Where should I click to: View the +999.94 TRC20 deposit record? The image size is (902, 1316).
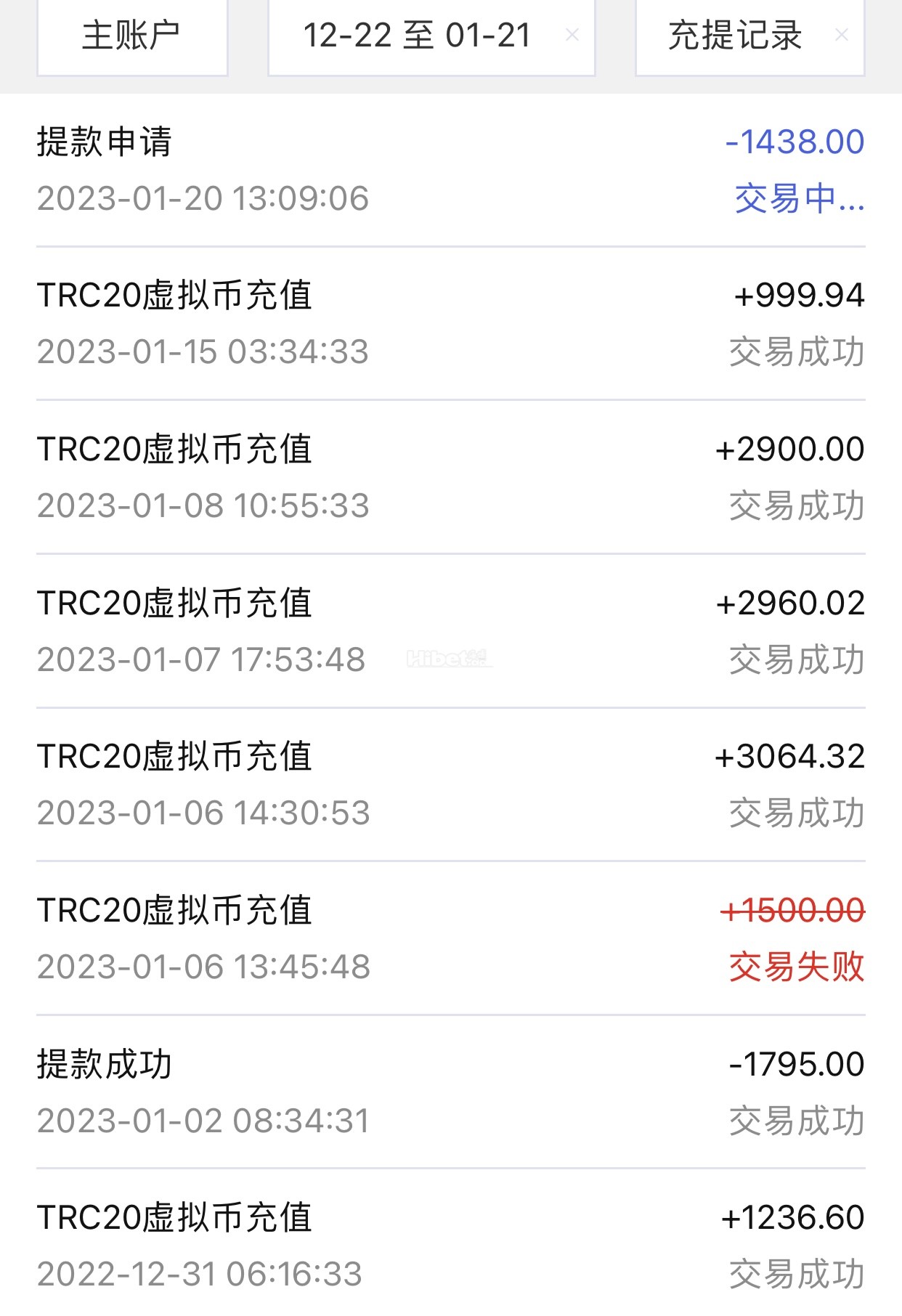(450, 323)
